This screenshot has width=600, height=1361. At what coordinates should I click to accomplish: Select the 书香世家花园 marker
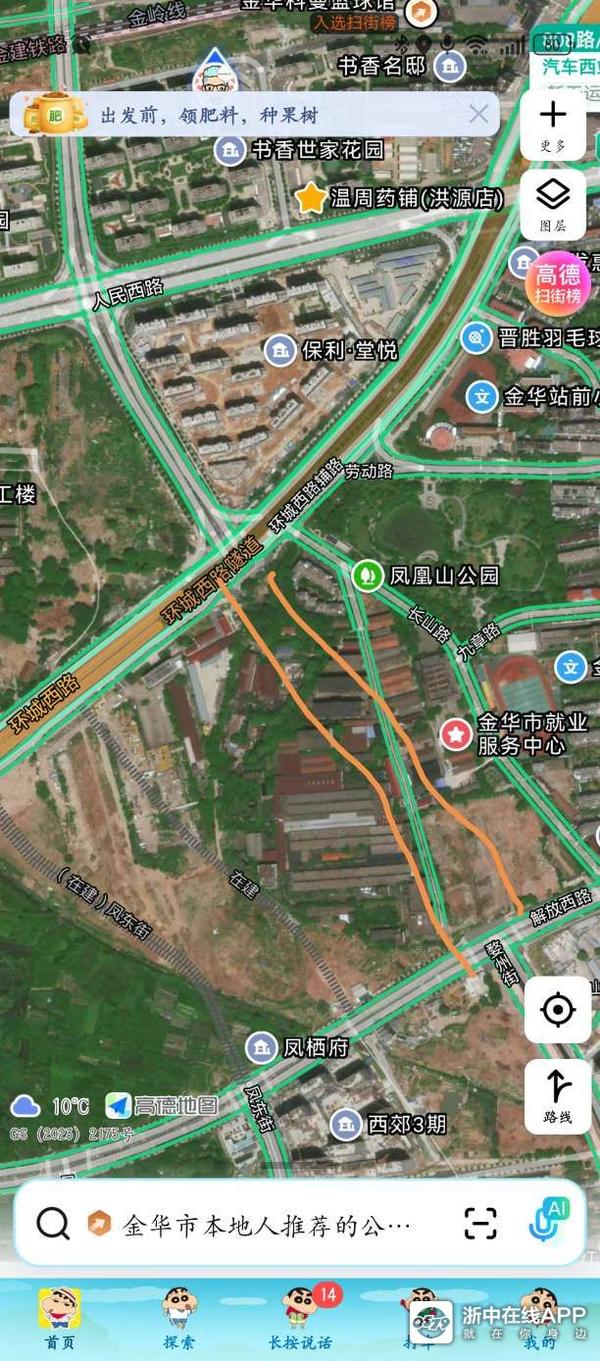(x=231, y=151)
